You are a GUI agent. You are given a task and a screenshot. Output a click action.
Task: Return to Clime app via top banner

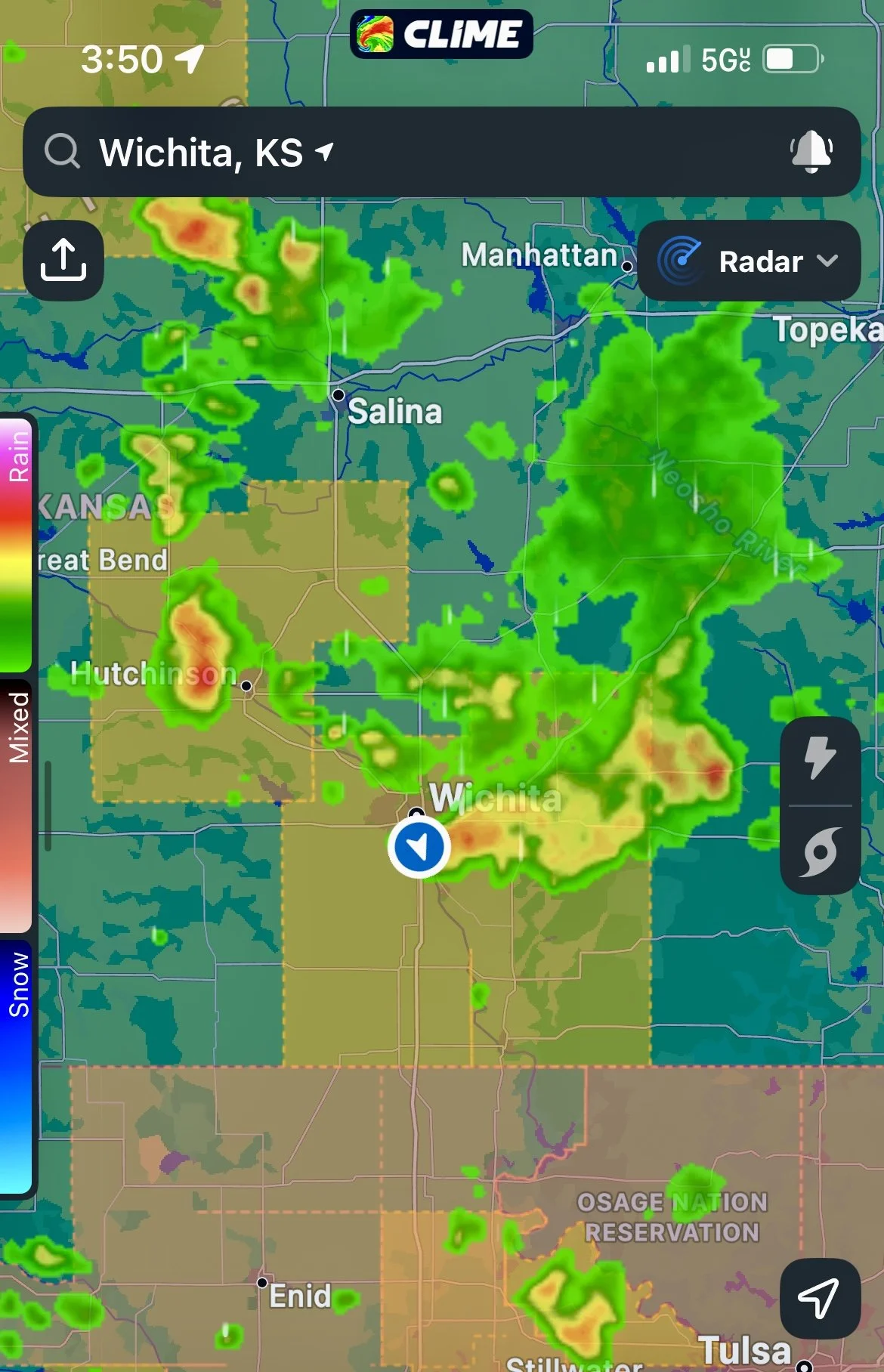tap(441, 34)
